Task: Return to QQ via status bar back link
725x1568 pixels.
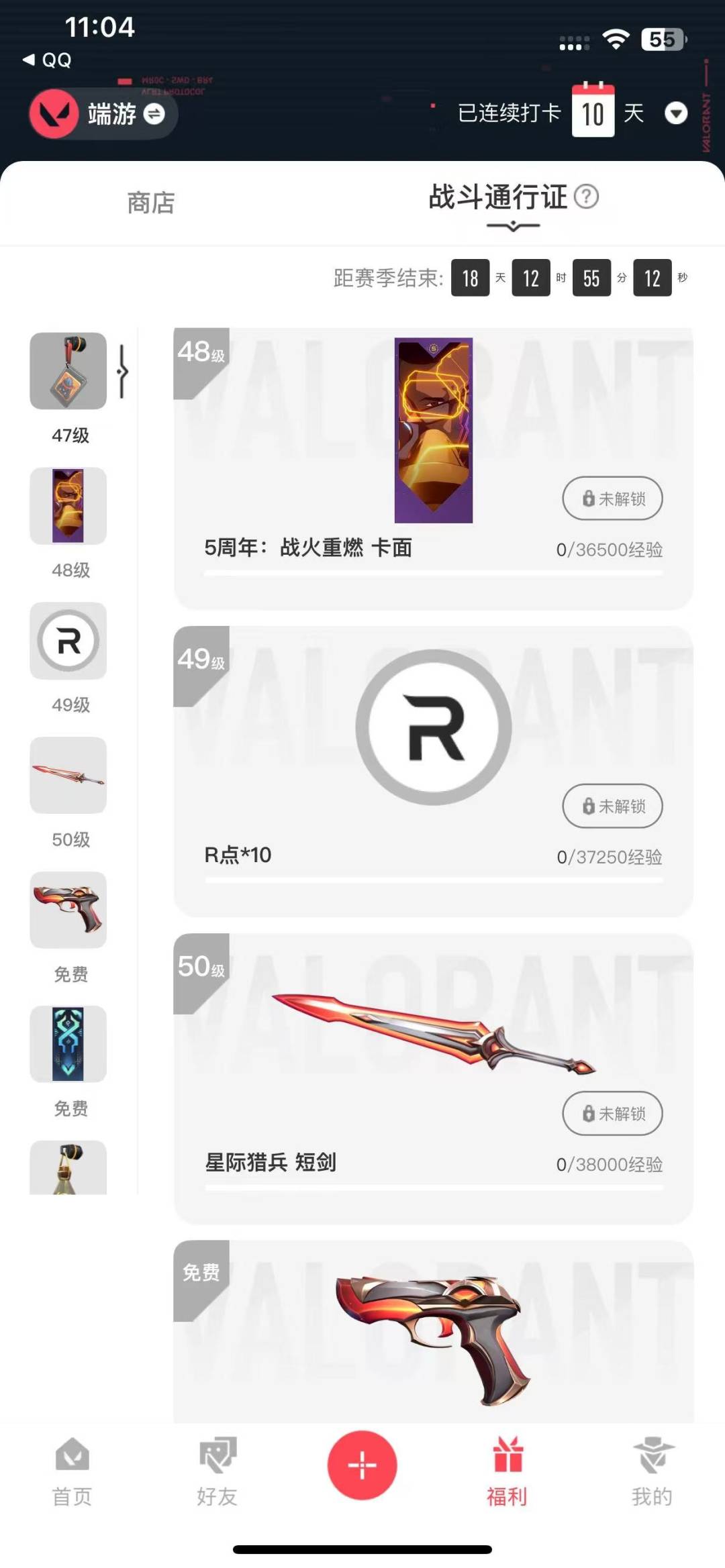Action: coord(47,60)
